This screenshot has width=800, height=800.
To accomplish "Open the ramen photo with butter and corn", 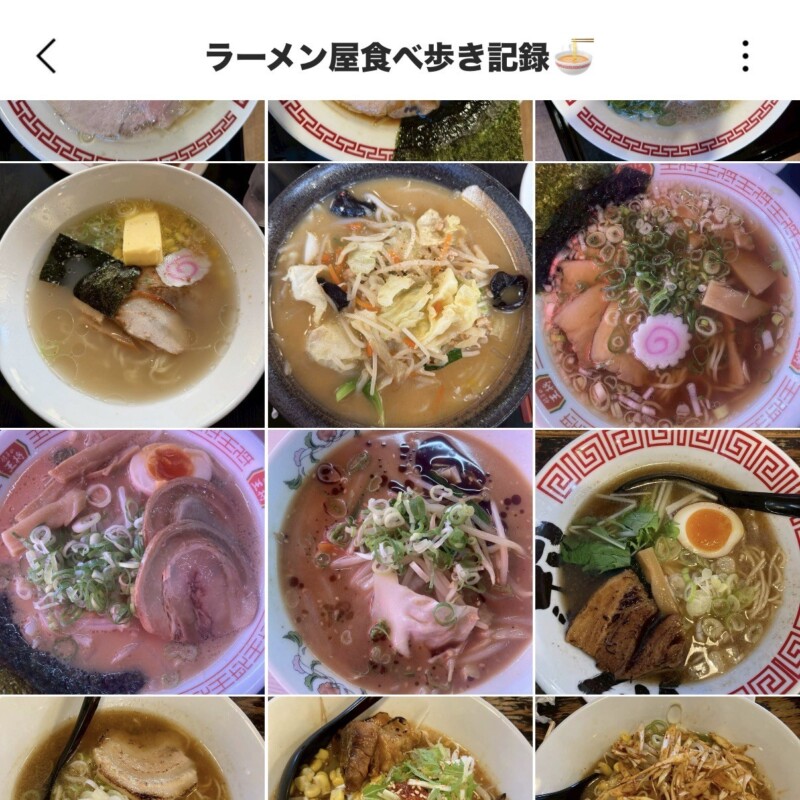I will [132, 295].
